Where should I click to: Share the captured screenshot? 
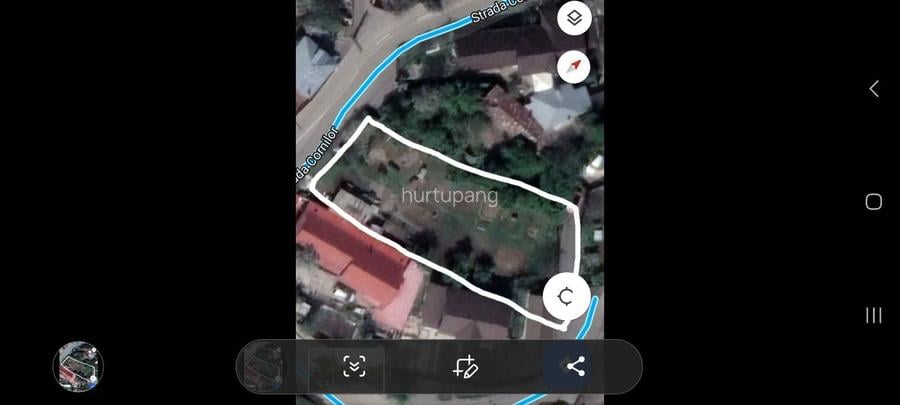click(x=575, y=366)
